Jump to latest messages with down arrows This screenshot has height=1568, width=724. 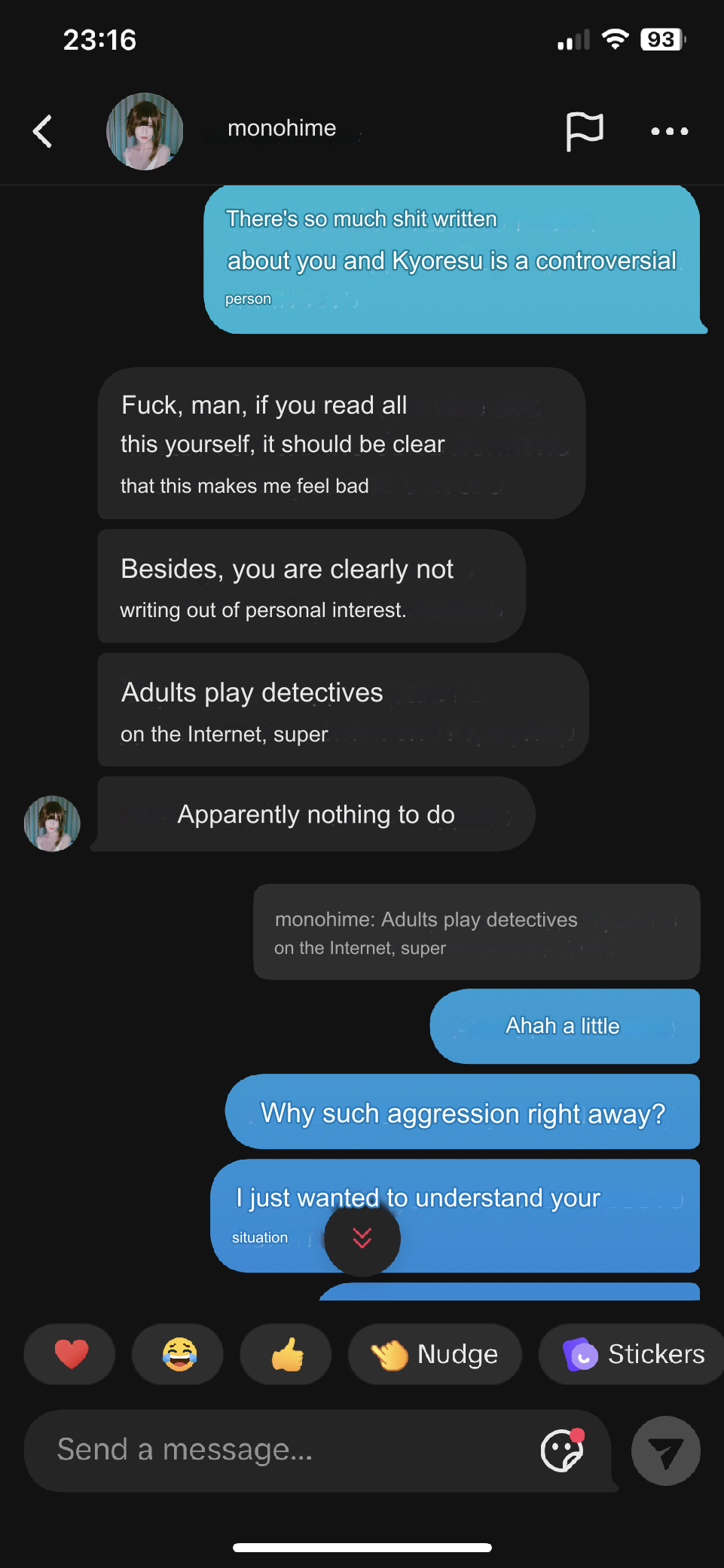(362, 1238)
